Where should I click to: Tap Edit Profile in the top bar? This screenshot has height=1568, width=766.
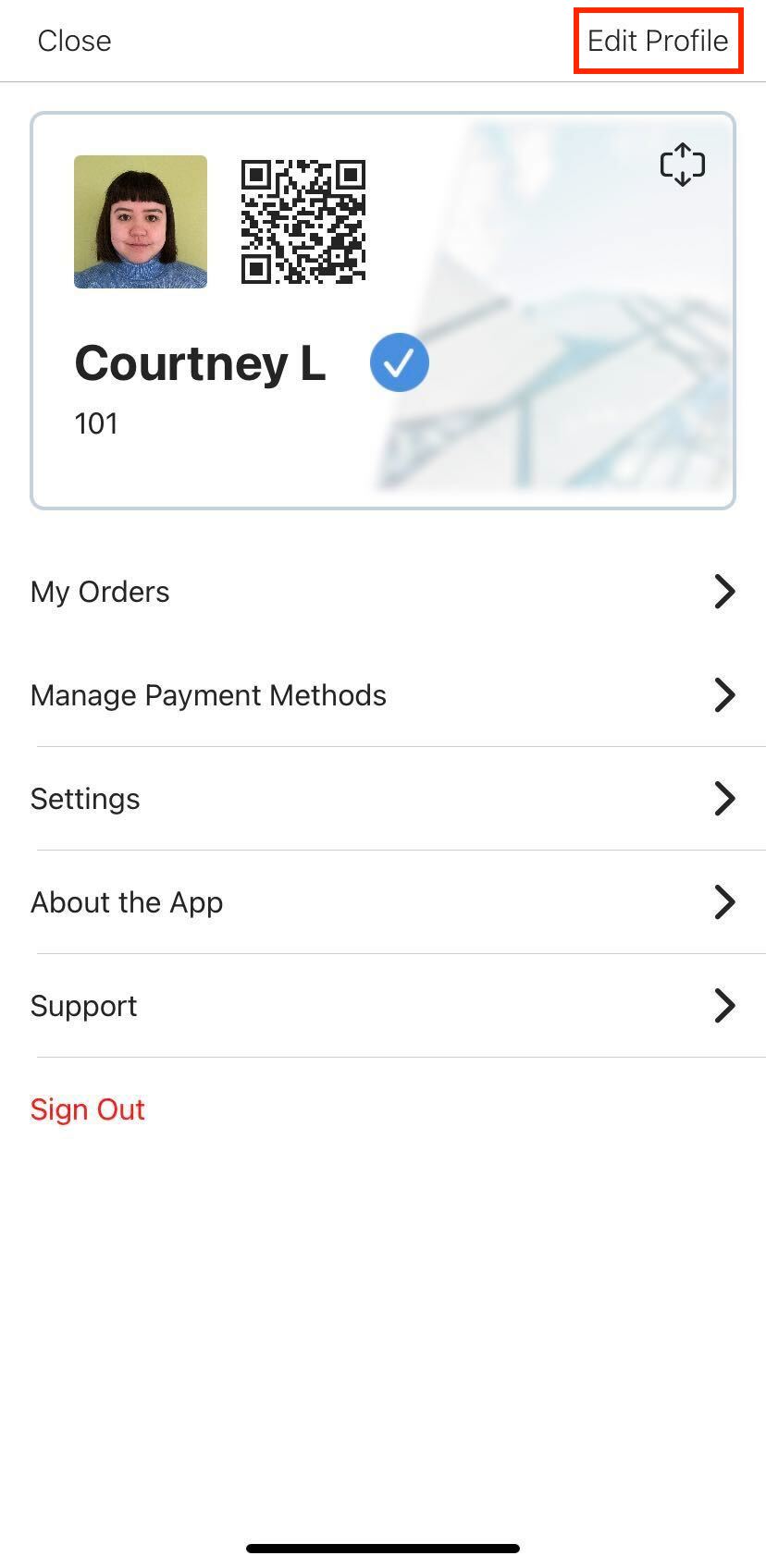tap(658, 41)
